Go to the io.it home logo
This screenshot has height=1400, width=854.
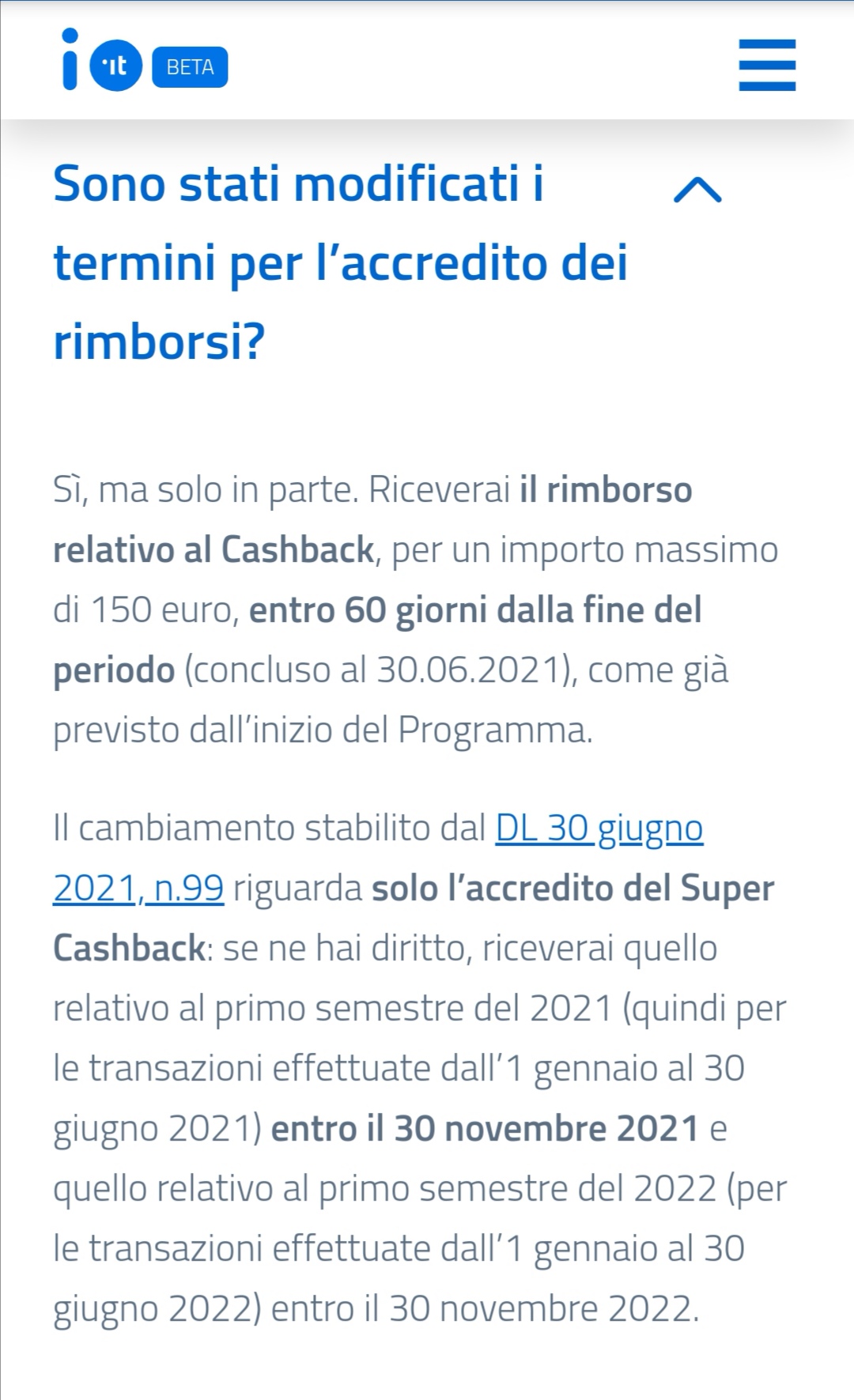tap(102, 60)
